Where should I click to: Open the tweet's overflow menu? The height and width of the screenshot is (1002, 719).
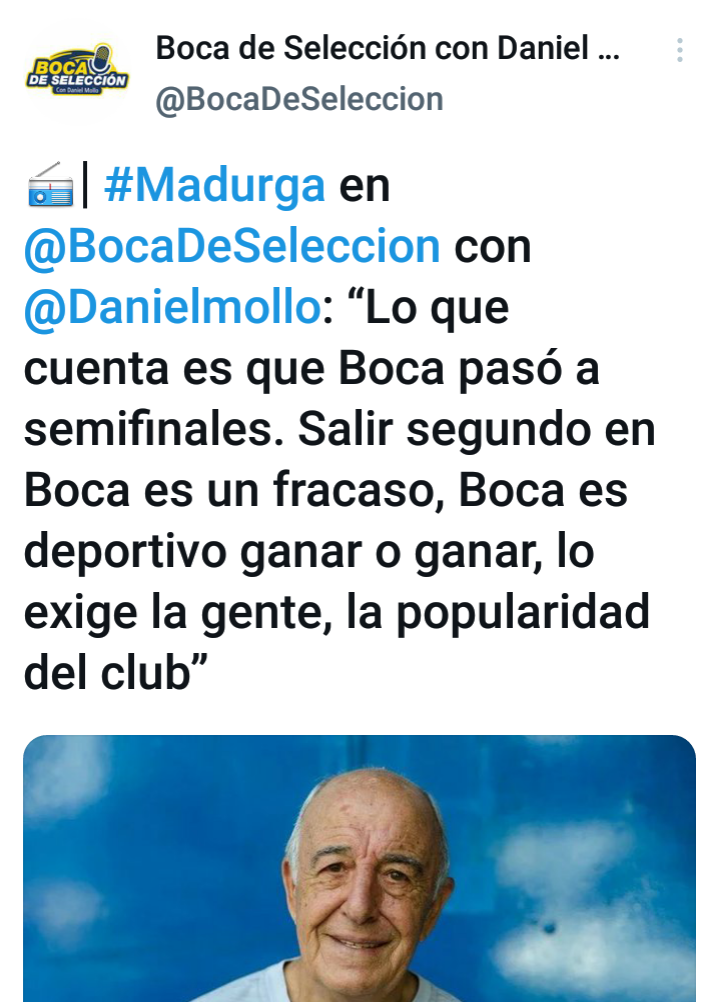pyautogui.click(x=680, y=51)
